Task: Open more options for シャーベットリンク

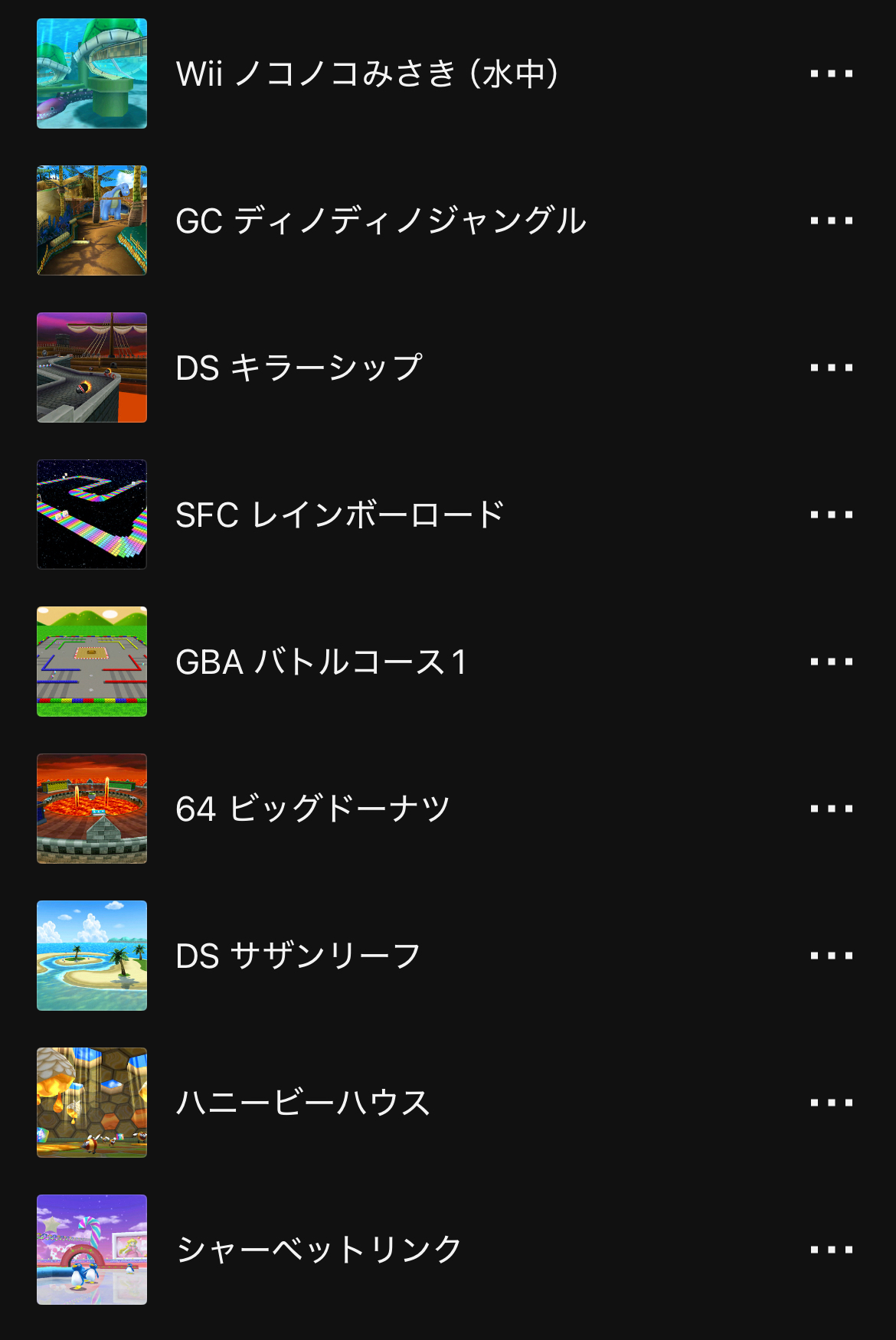Action: [x=831, y=1250]
